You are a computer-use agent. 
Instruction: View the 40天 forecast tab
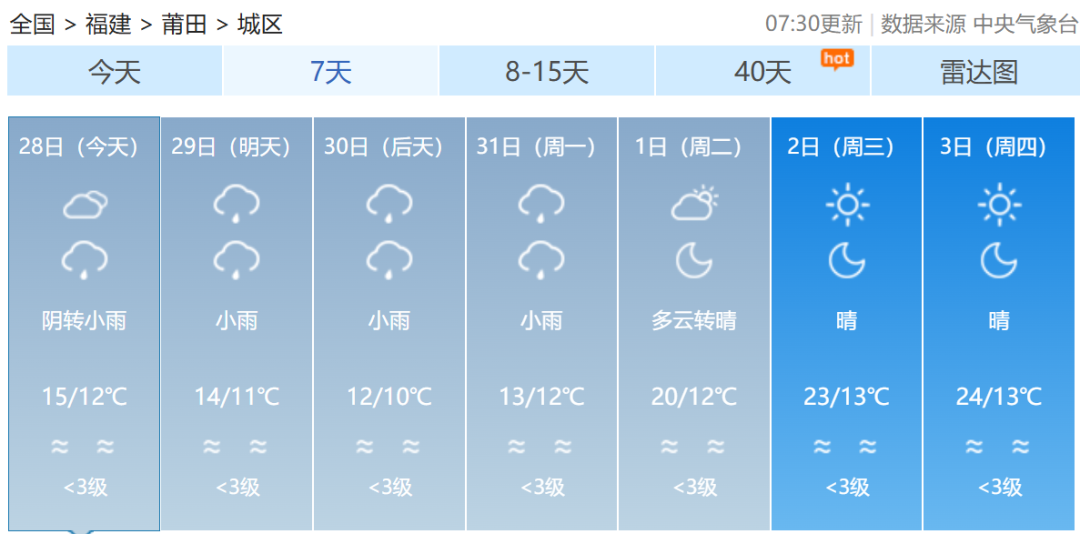[x=763, y=72]
